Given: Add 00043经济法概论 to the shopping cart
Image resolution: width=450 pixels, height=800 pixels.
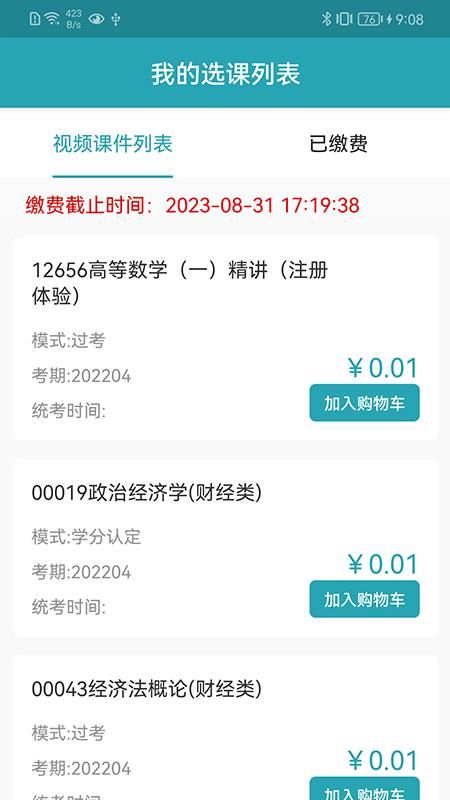Looking at the screenshot, I should coord(364,788).
